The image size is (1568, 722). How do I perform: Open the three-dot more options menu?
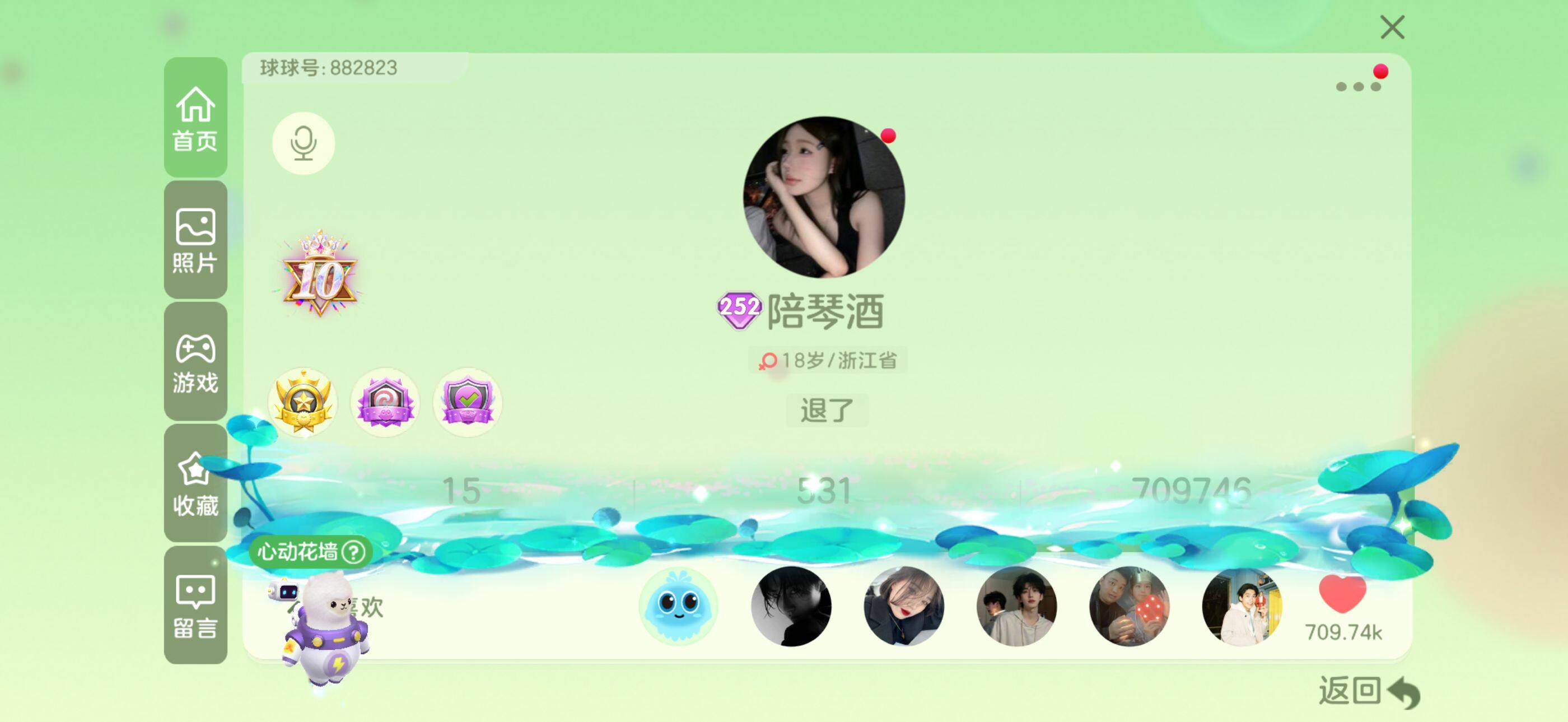[x=1357, y=86]
